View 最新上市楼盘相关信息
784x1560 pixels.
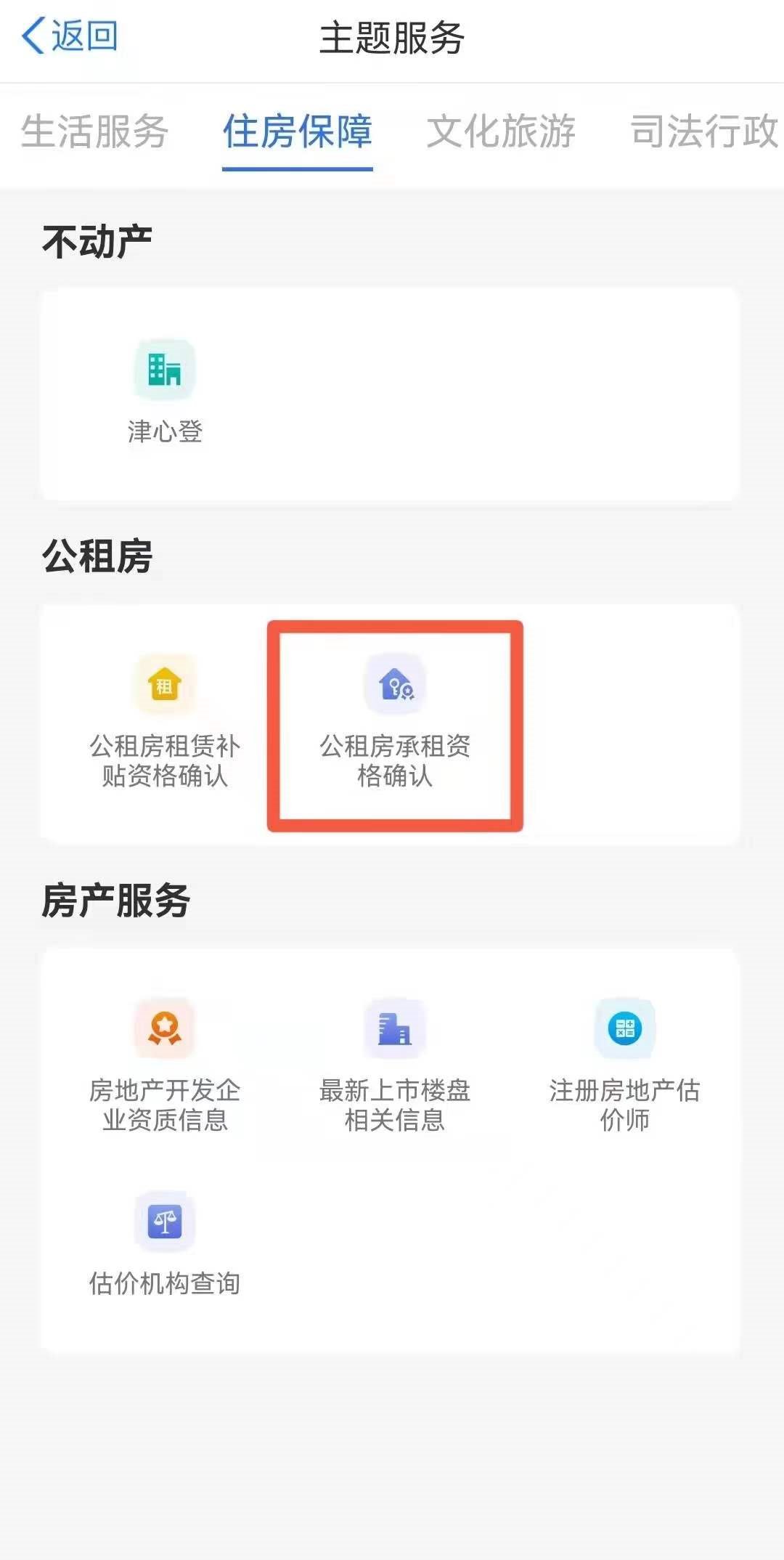tap(395, 1065)
